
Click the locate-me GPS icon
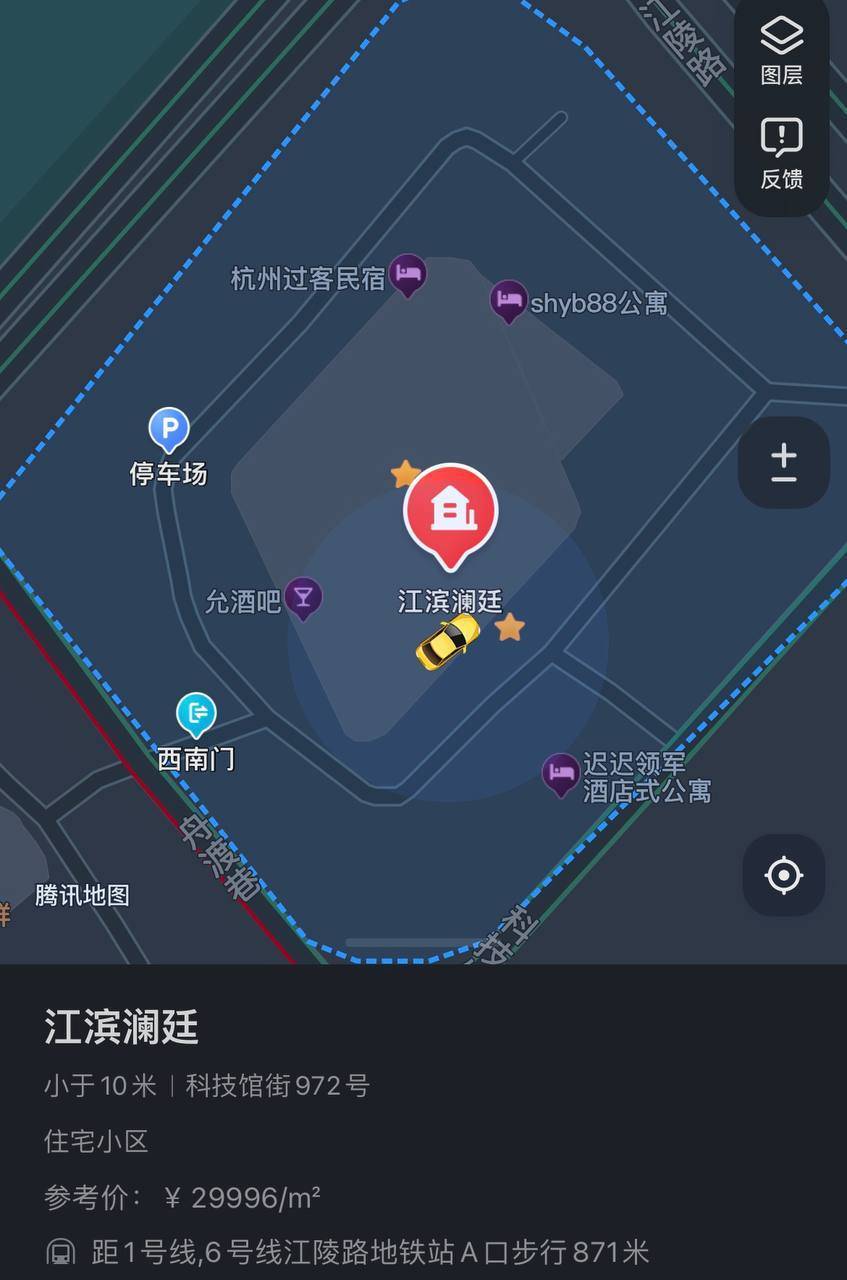(783, 875)
